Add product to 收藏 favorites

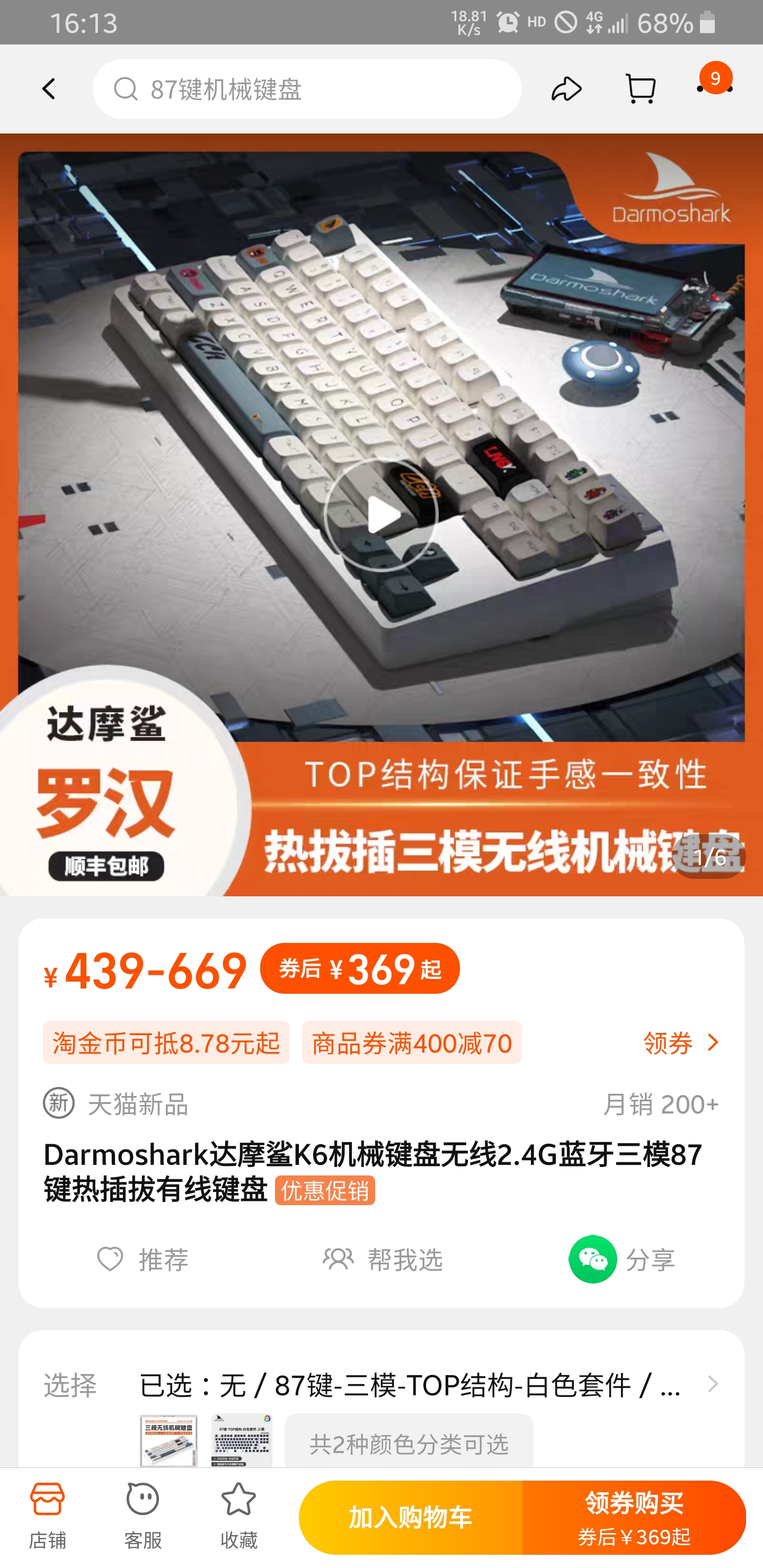pos(239,1516)
